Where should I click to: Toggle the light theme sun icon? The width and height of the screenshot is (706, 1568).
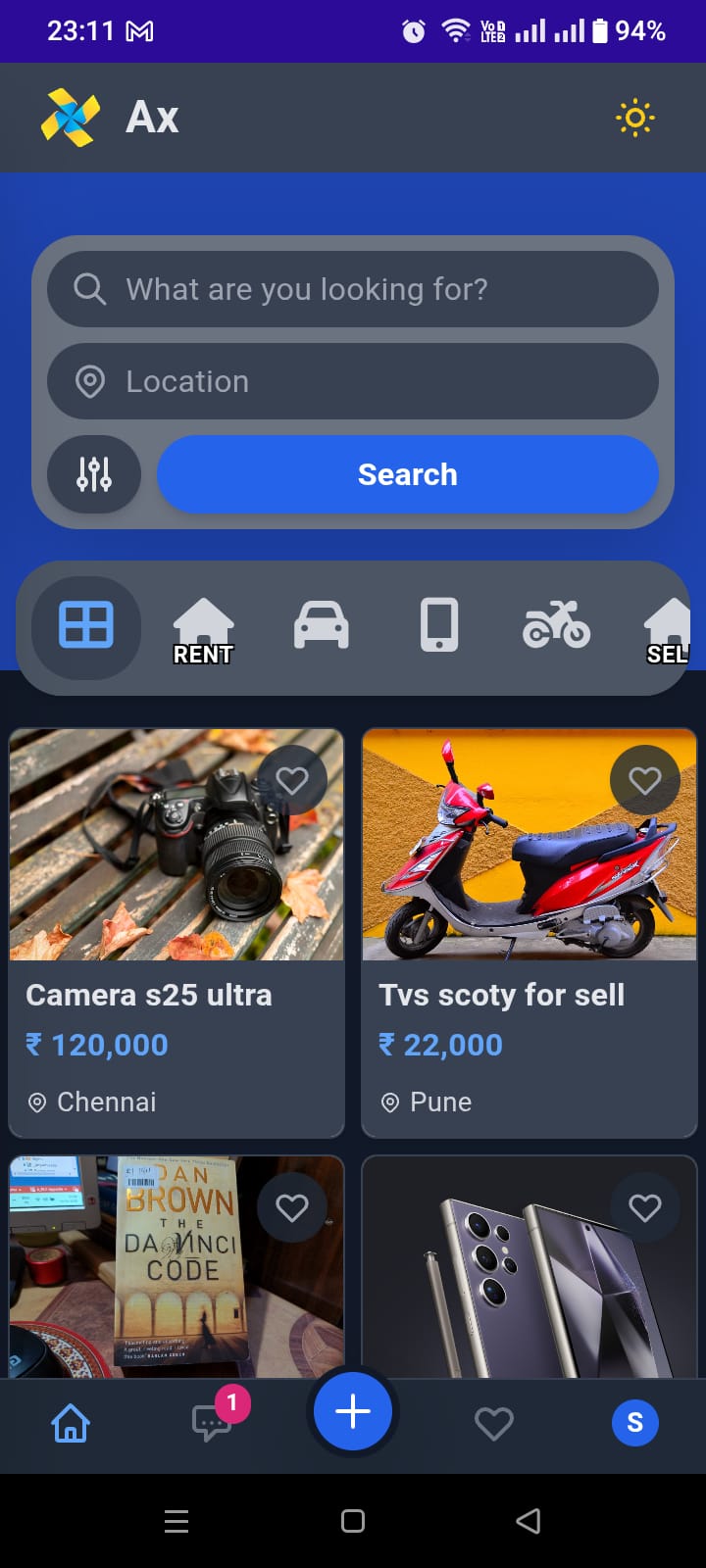pyautogui.click(x=634, y=118)
